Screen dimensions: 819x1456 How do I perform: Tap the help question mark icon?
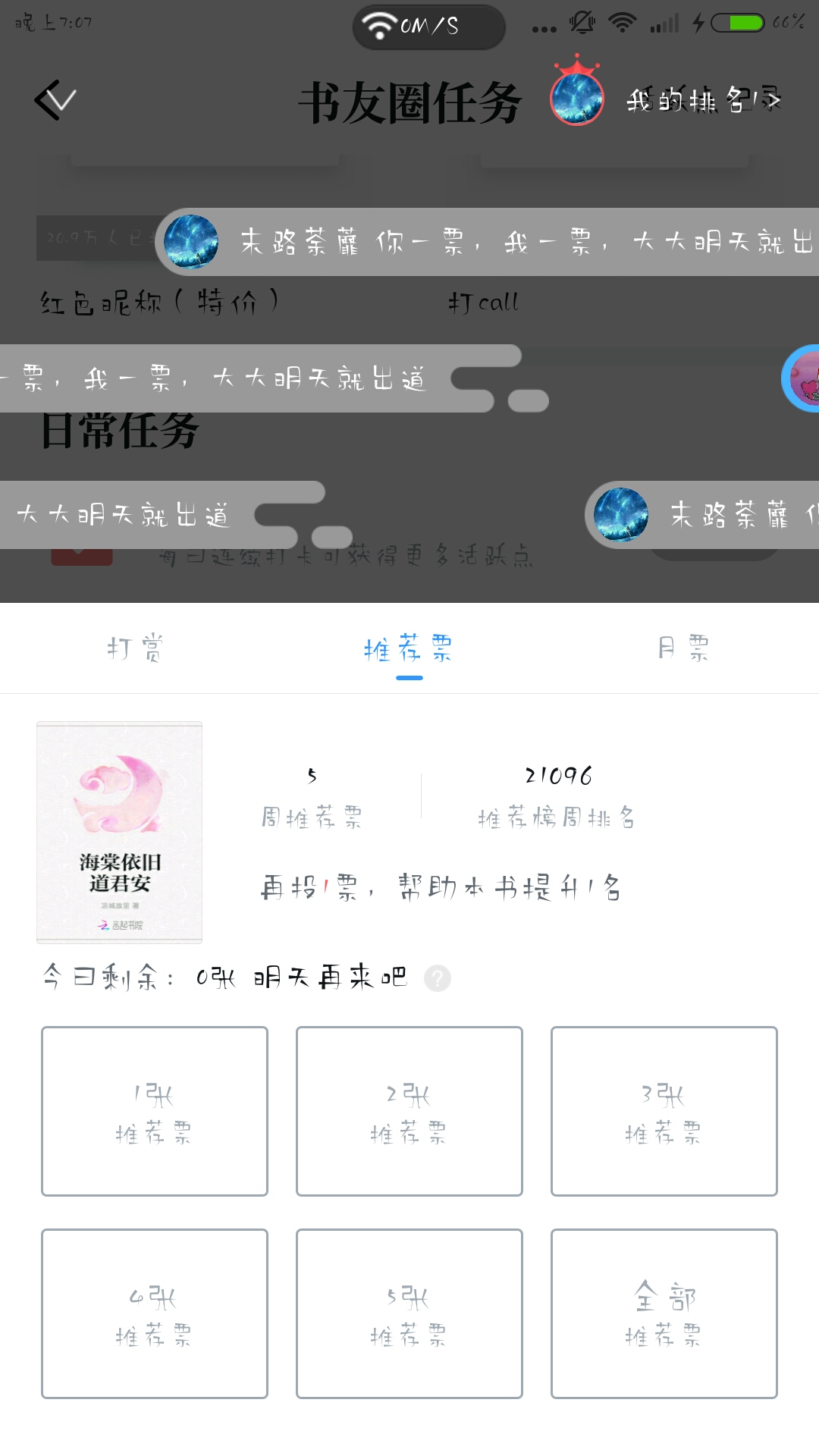coord(438,978)
